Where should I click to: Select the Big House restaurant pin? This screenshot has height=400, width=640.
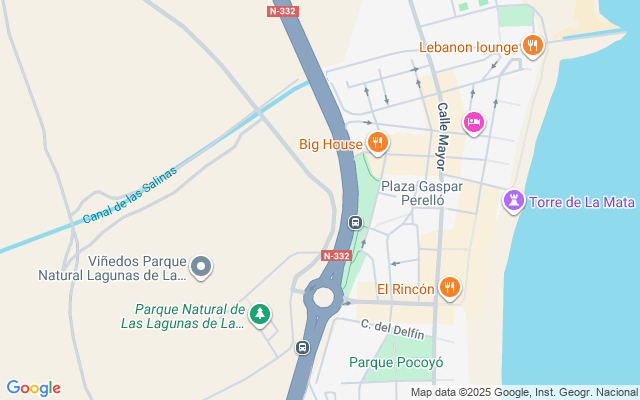tap(377, 143)
